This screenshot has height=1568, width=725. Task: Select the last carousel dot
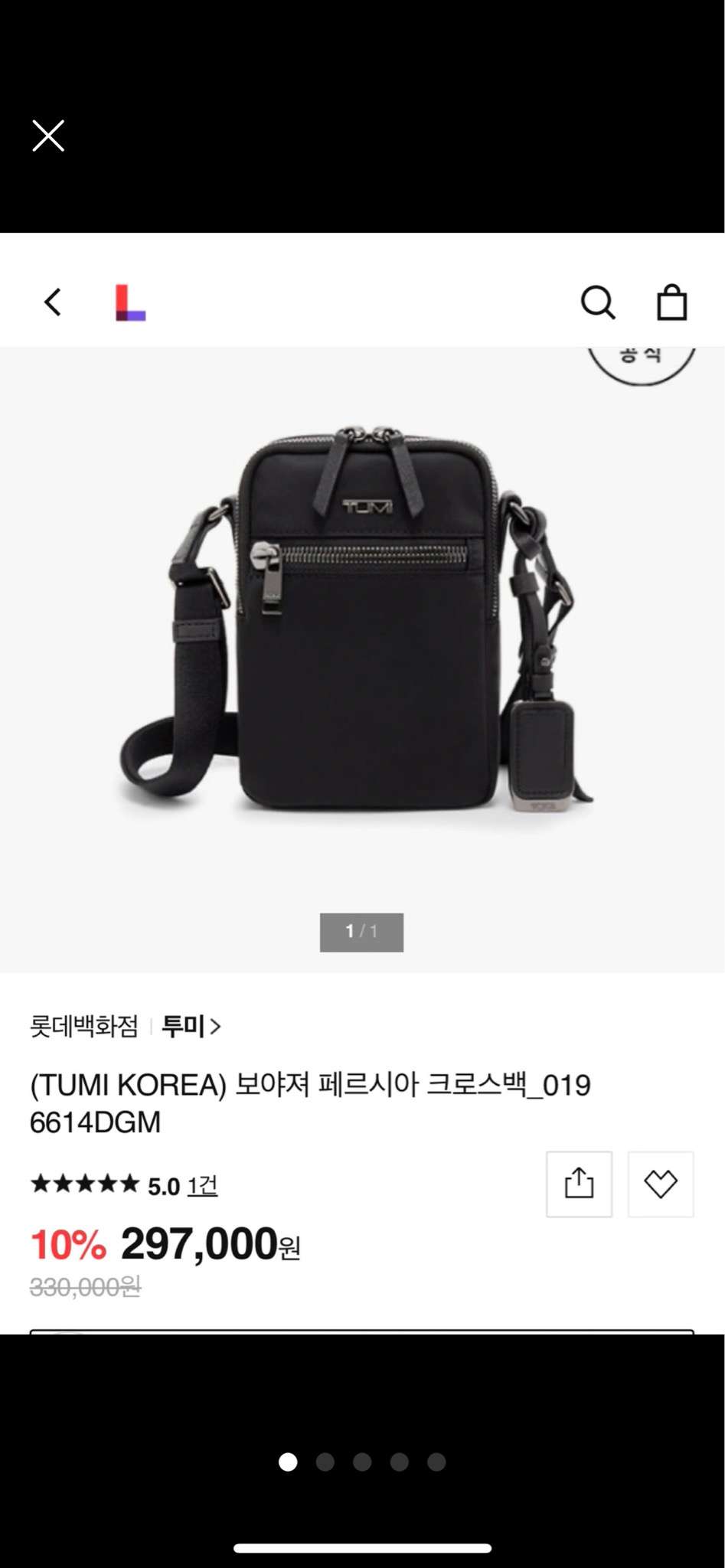(436, 1462)
